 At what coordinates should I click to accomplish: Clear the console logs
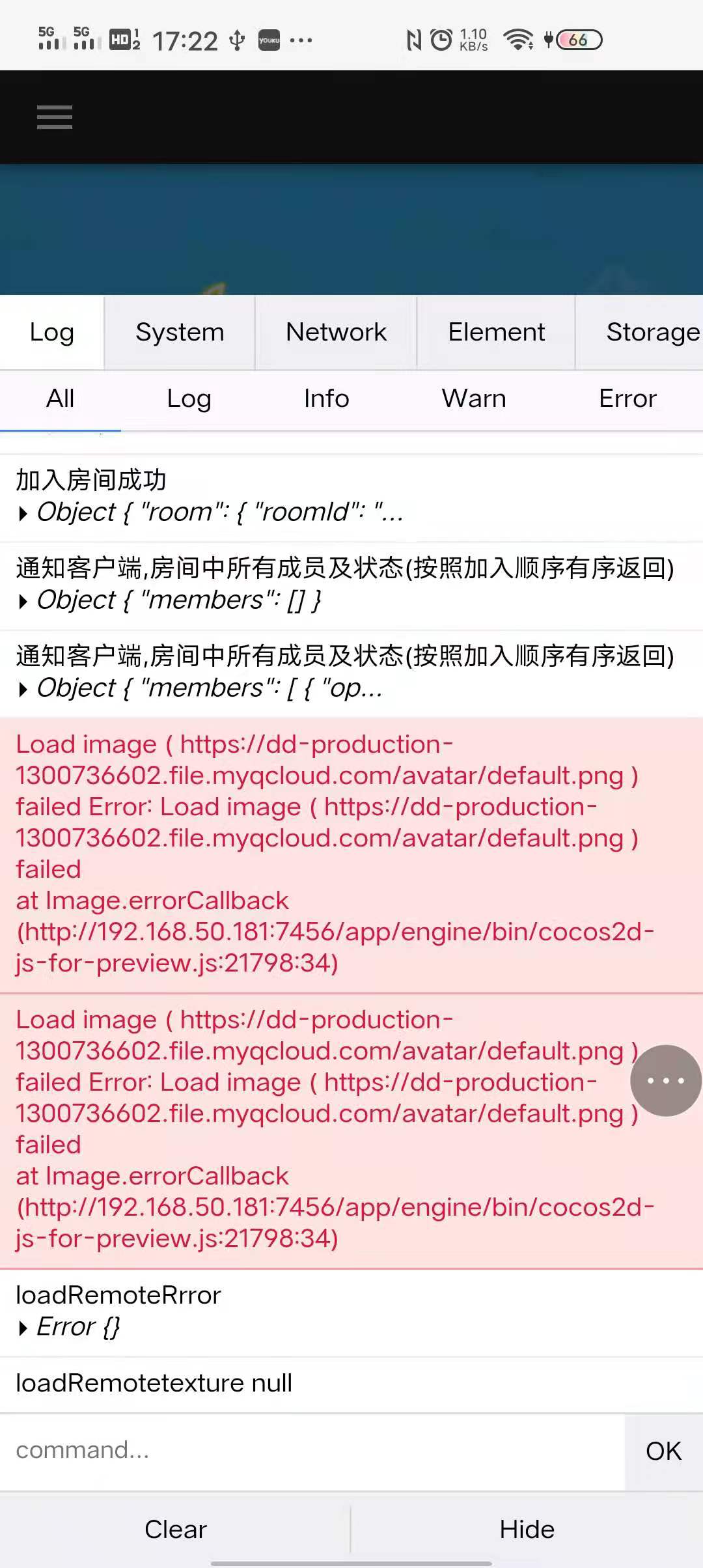(176, 1529)
